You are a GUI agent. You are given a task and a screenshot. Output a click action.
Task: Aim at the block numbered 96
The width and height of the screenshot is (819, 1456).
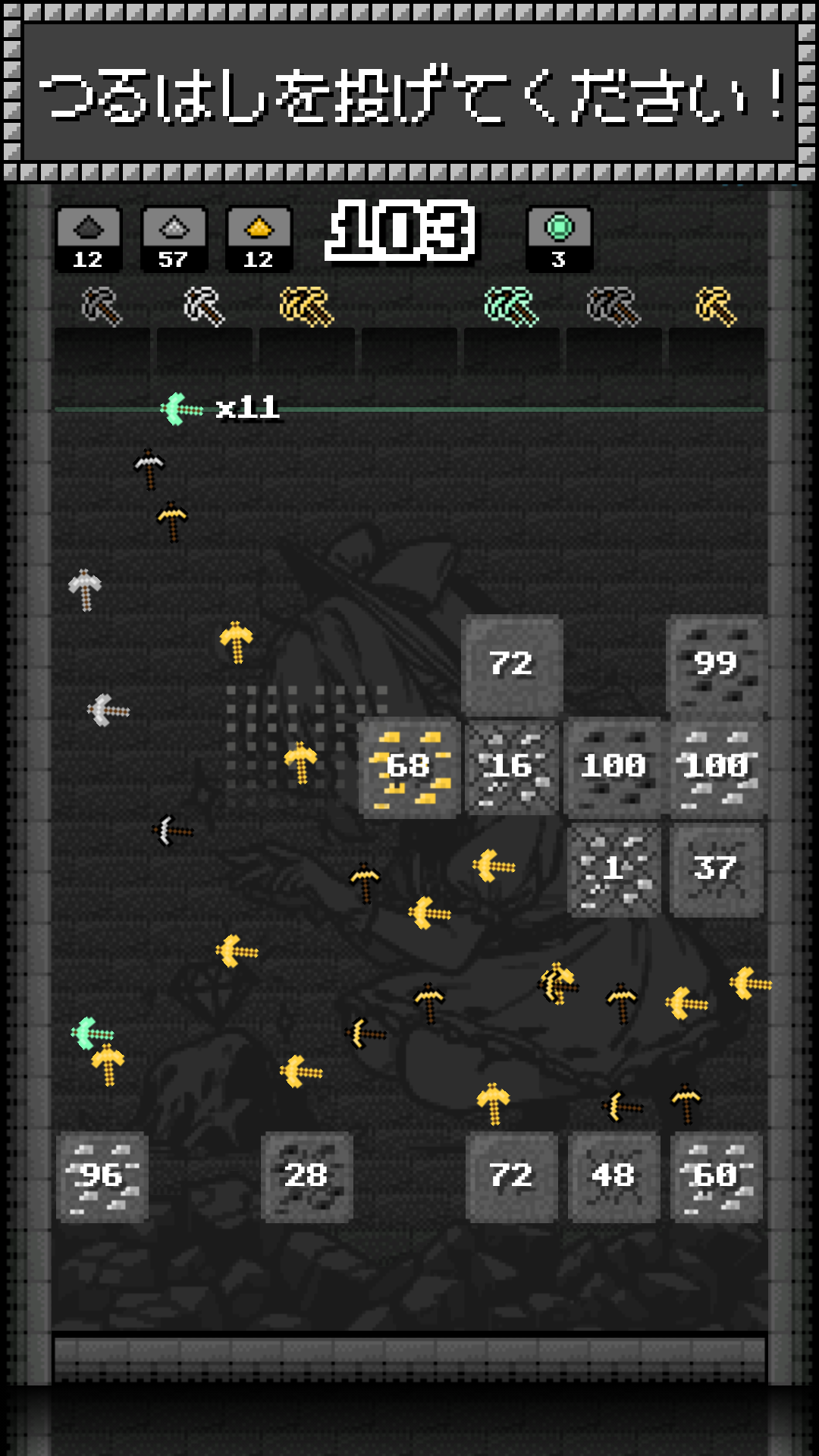pos(102,1176)
